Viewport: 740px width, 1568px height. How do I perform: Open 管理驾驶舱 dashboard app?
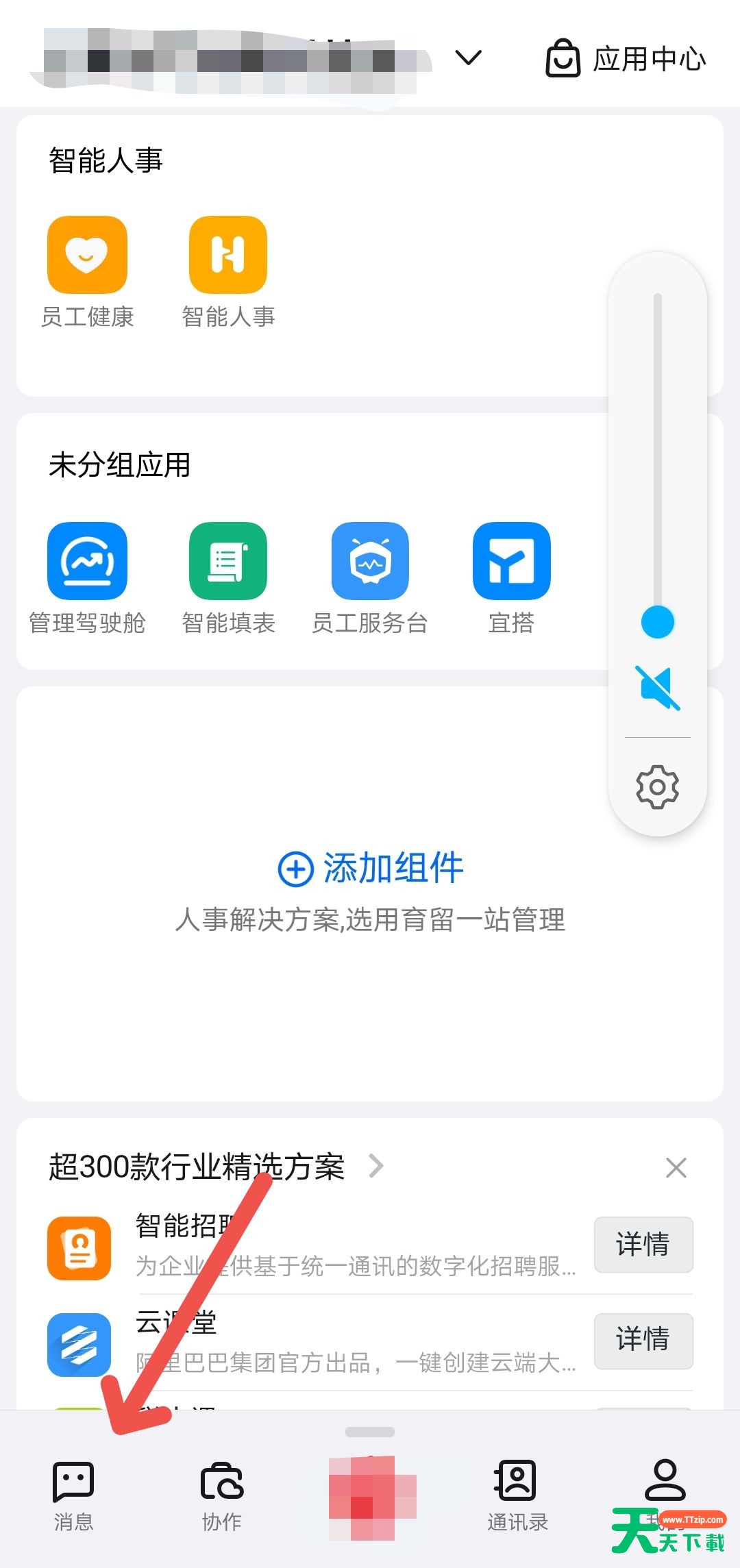coord(87,578)
